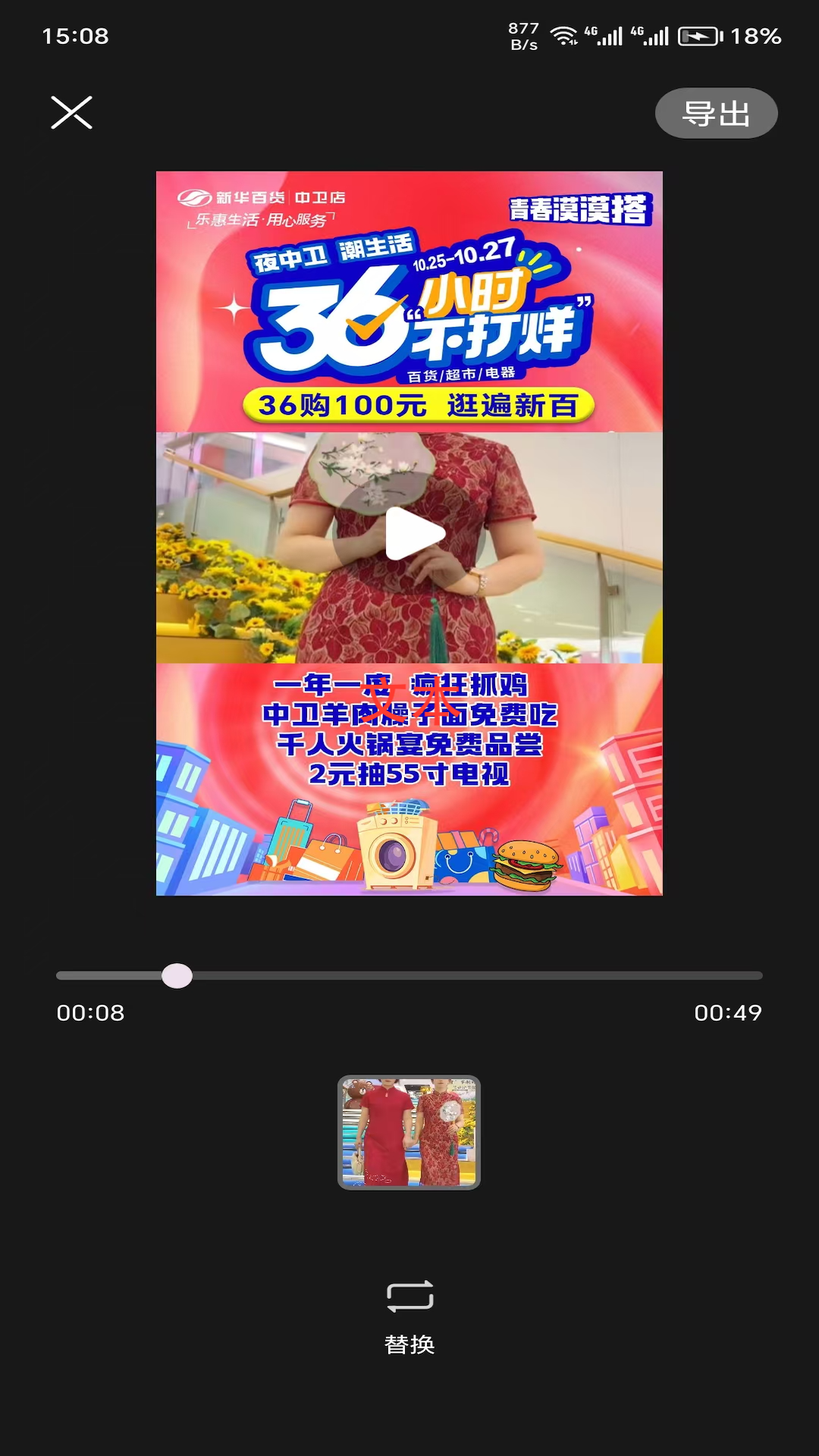Tap the 导出 (Export) button

pos(716,112)
